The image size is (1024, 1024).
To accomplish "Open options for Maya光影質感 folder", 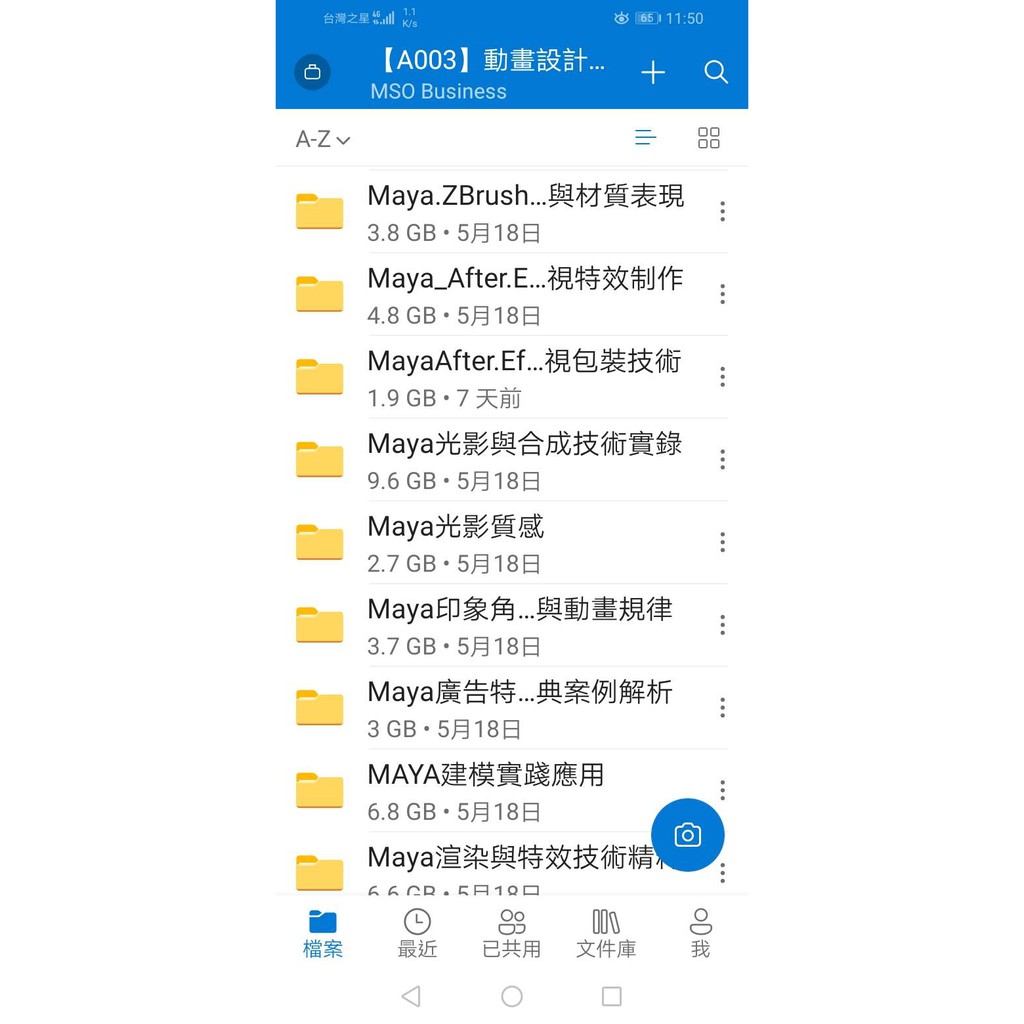I will [722, 543].
